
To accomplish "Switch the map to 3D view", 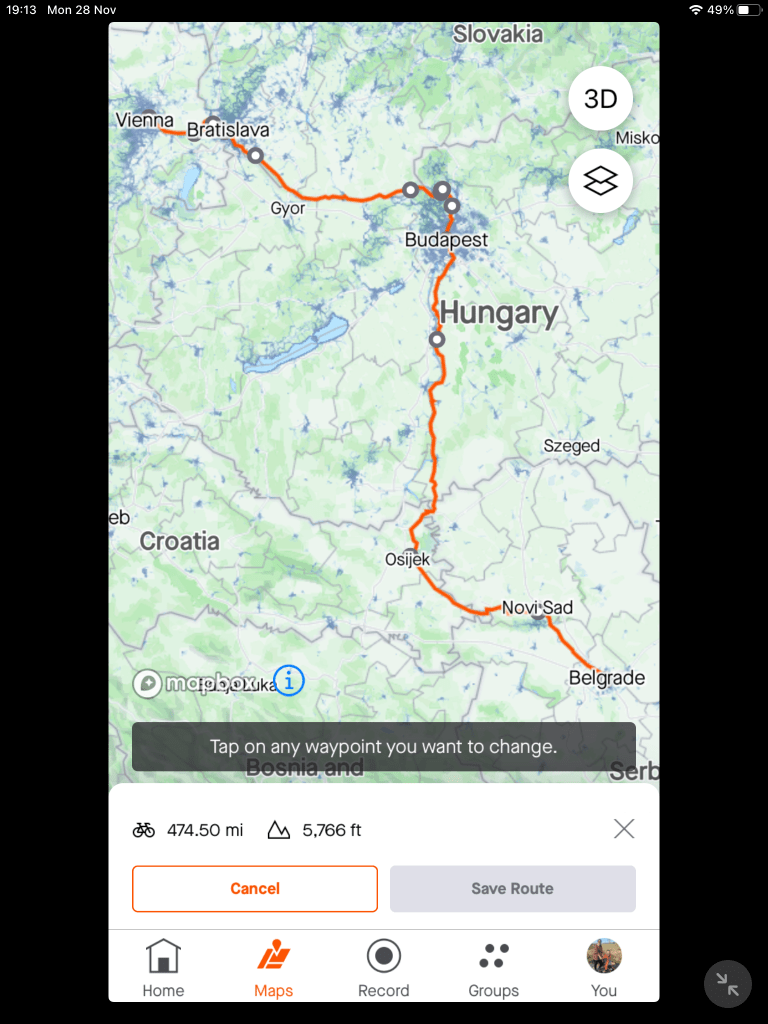I will (x=600, y=99).
